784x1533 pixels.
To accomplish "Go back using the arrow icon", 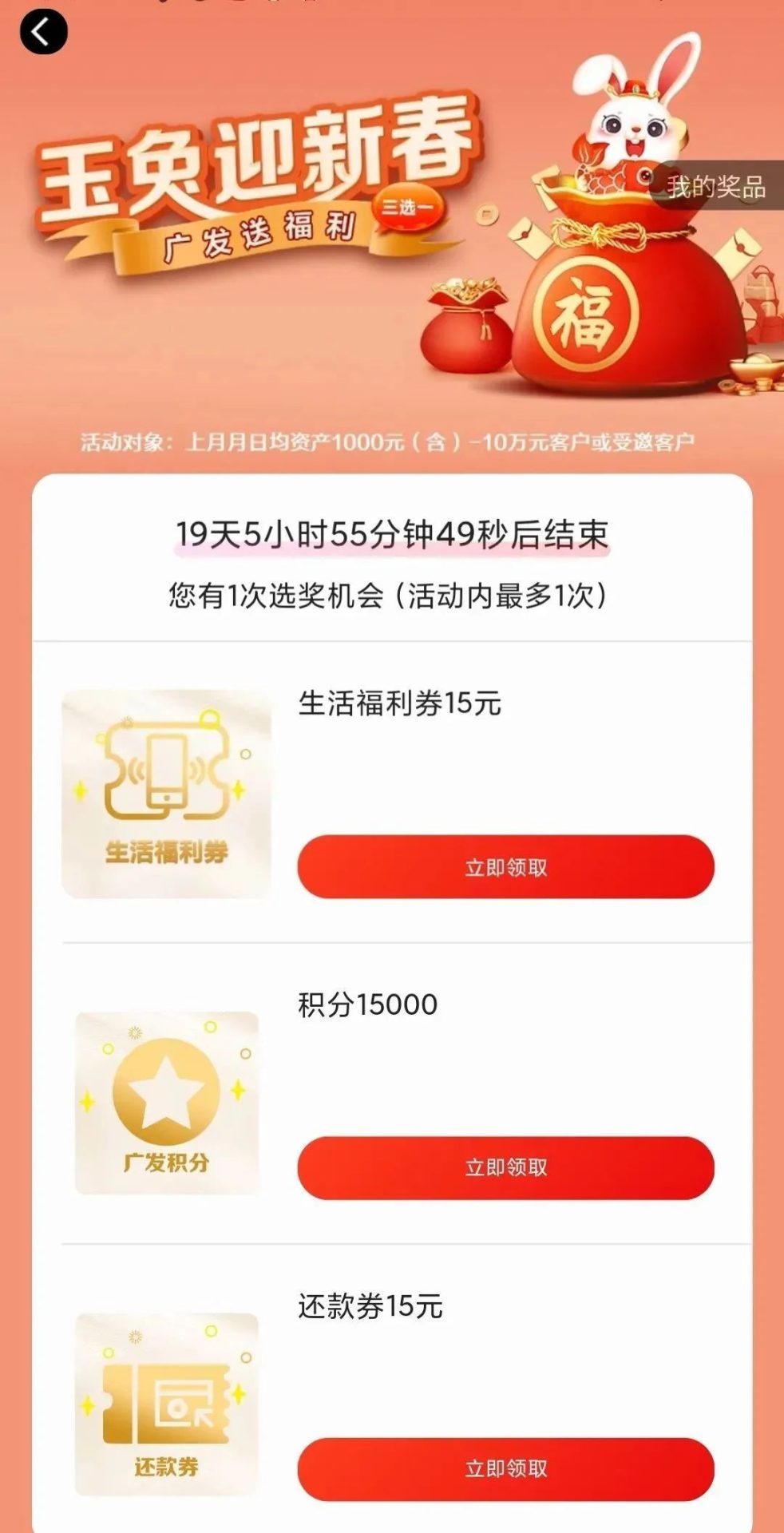I will pos(43,32).
